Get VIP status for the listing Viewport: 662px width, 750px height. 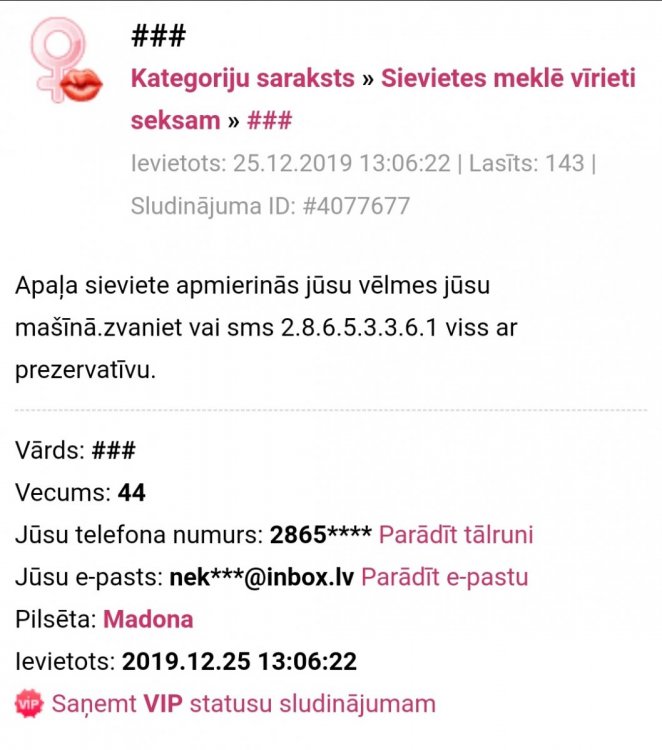(243, 703)
